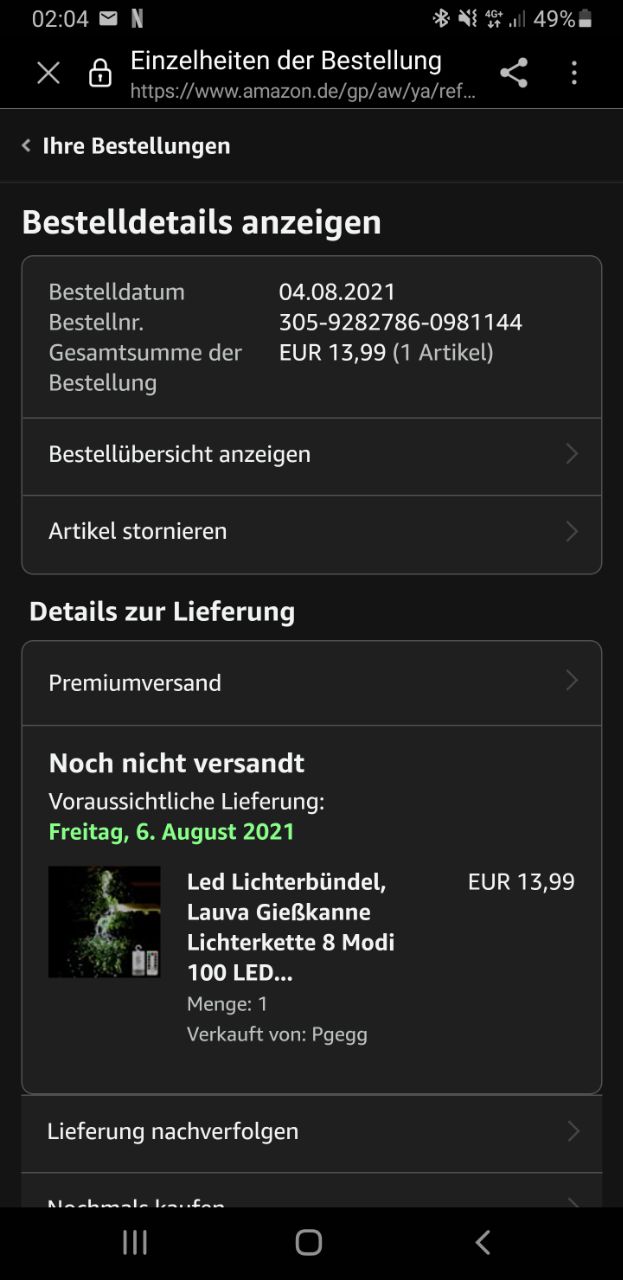Screen dimensions: 623x1280
Task: Go back to Ihre Bestellungen
Action: coord(126,146)
